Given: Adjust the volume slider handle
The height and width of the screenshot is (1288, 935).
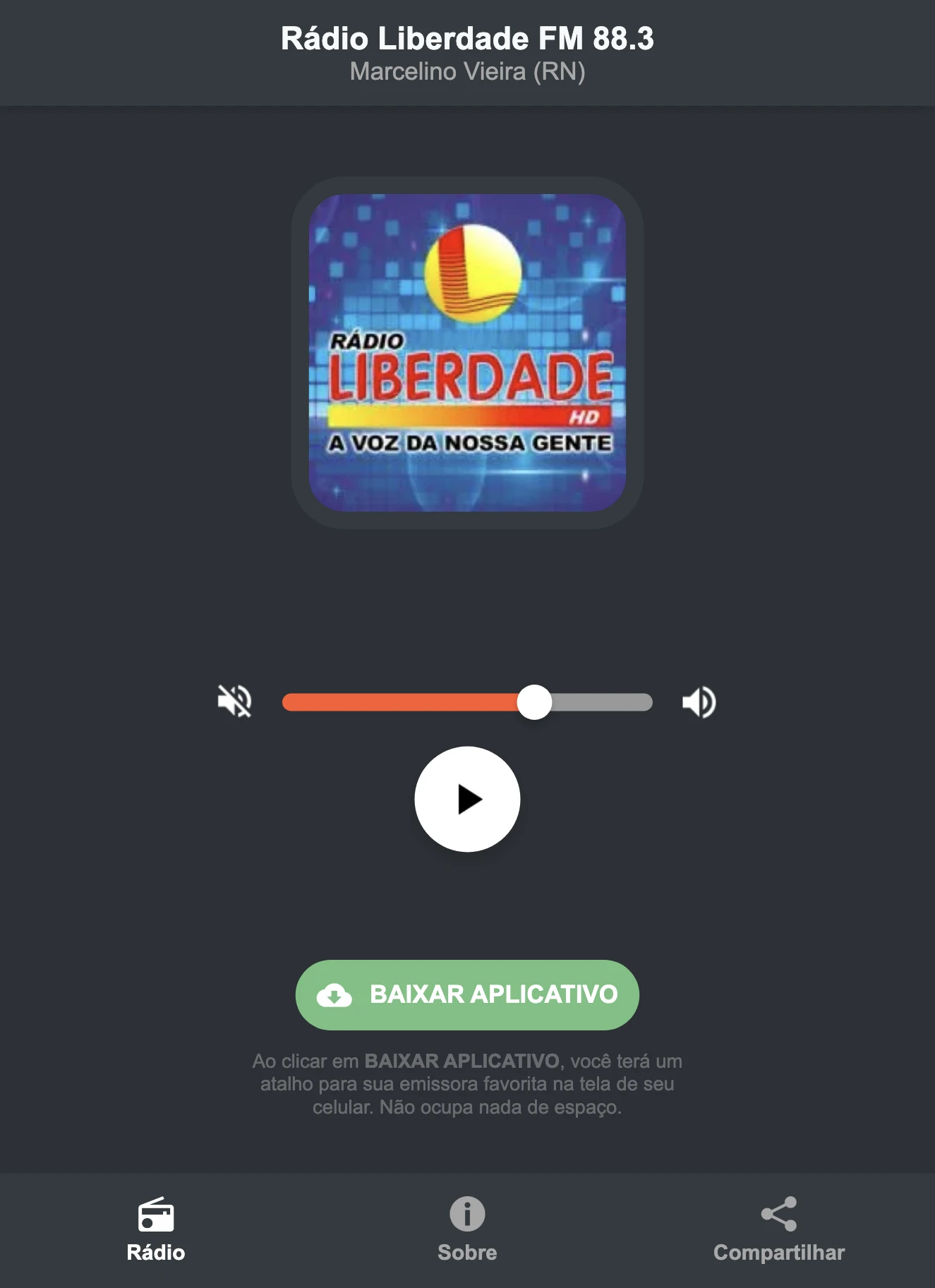Looking at the screenshot, I should [x=536, y=701].
